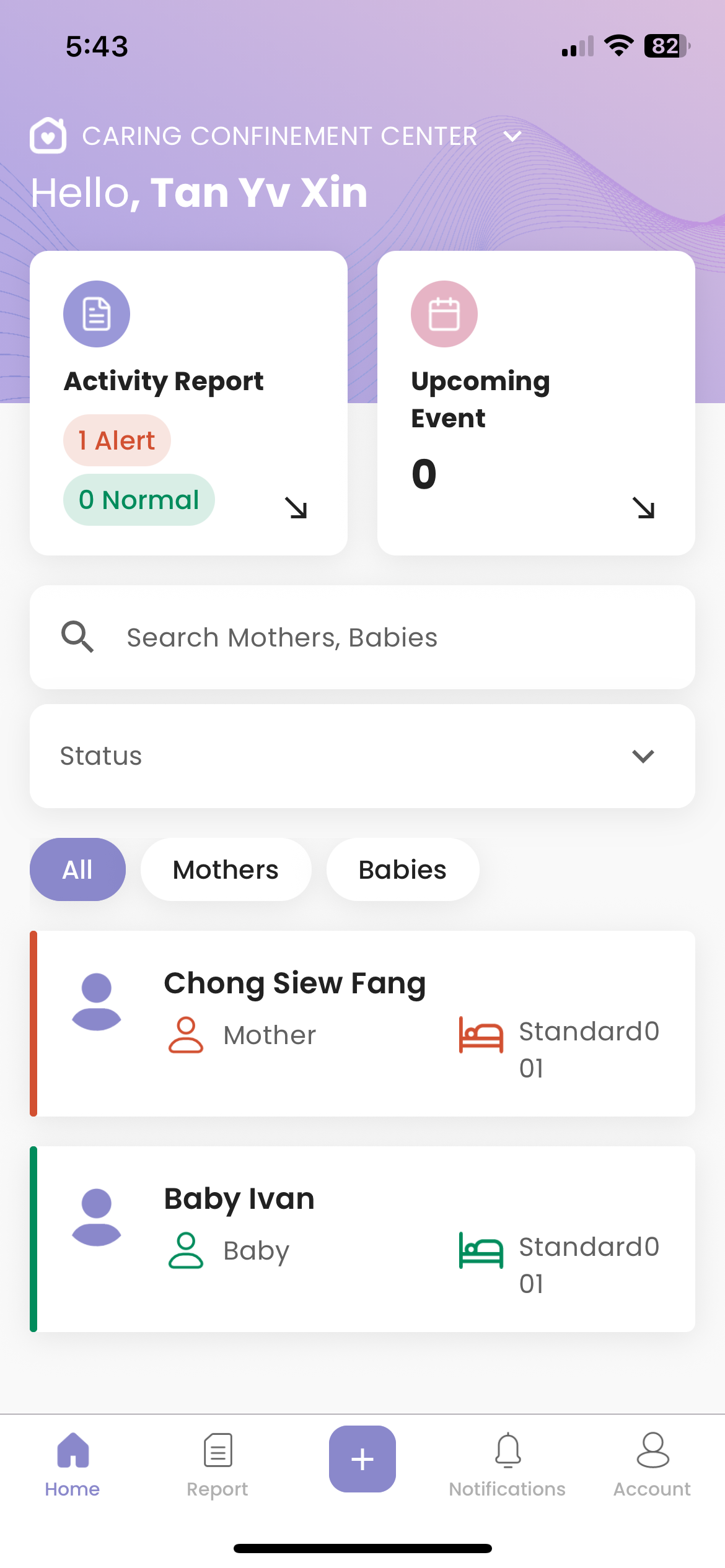Tap the Upcoming Event calendar icon
The image size is (725, 1568).
point(444,313)
